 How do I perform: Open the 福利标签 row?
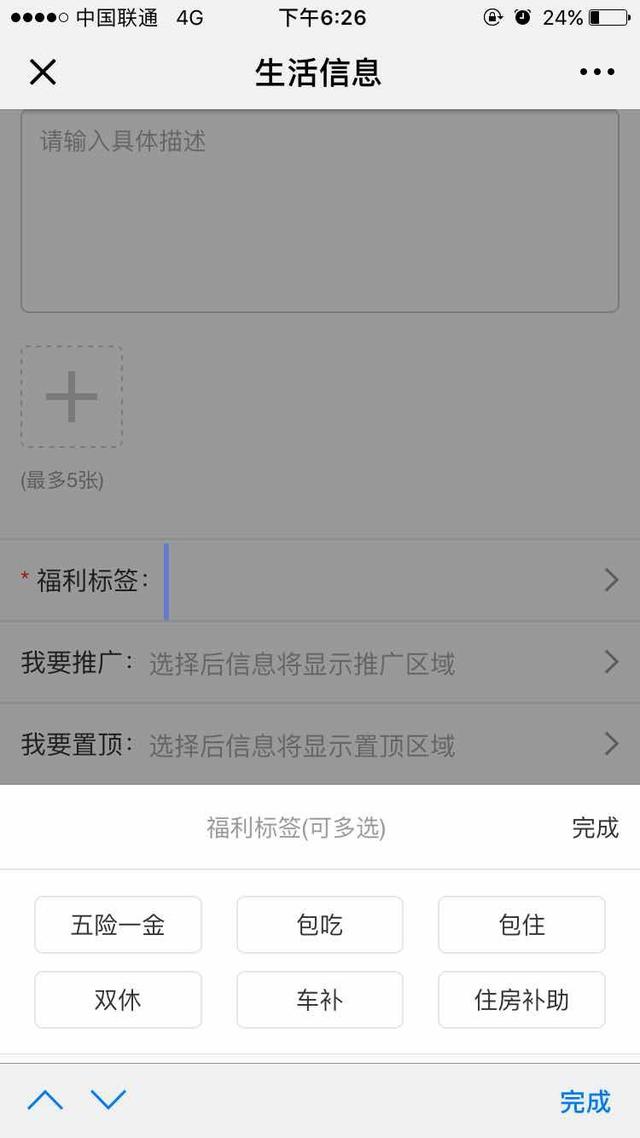tap(320, 580)
